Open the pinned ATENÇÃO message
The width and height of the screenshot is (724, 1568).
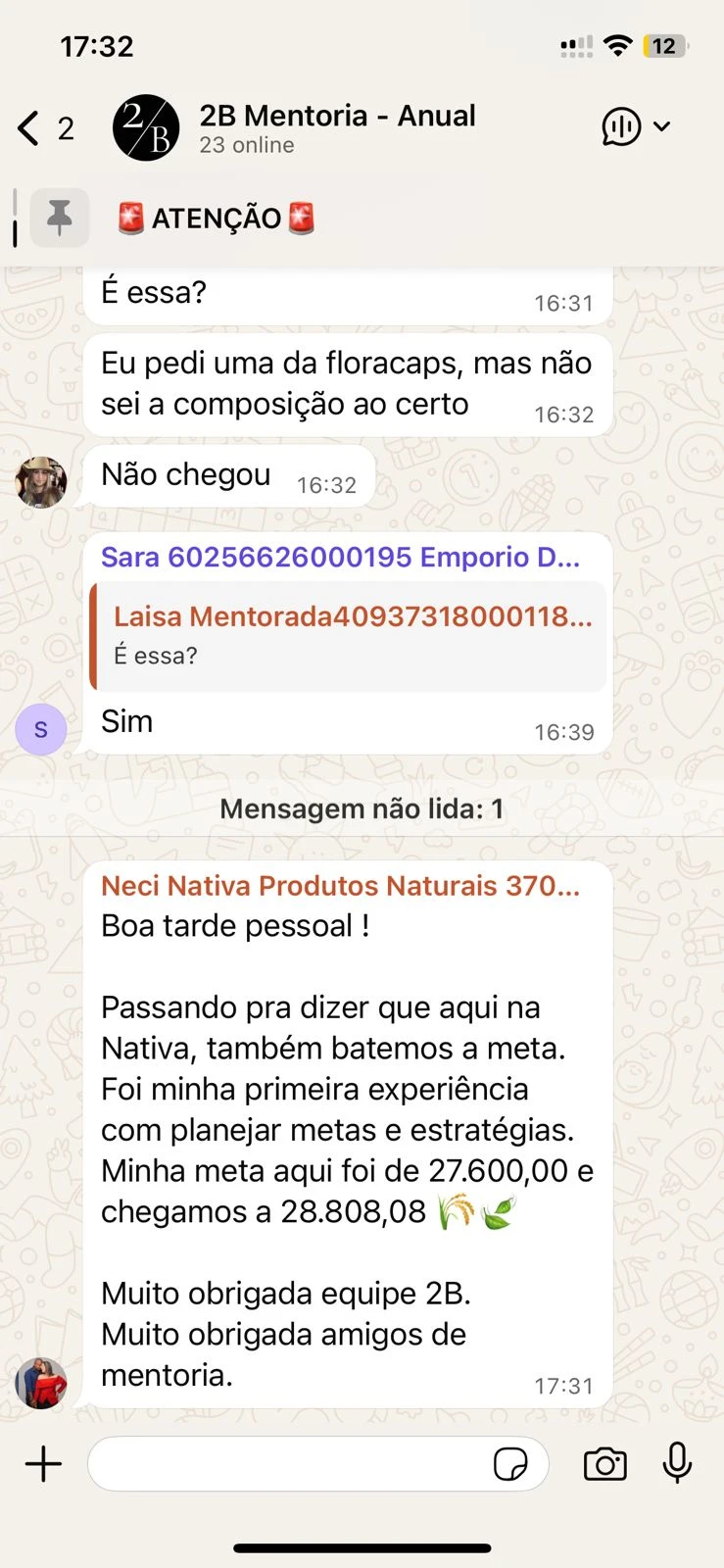(x=217, y=218)
